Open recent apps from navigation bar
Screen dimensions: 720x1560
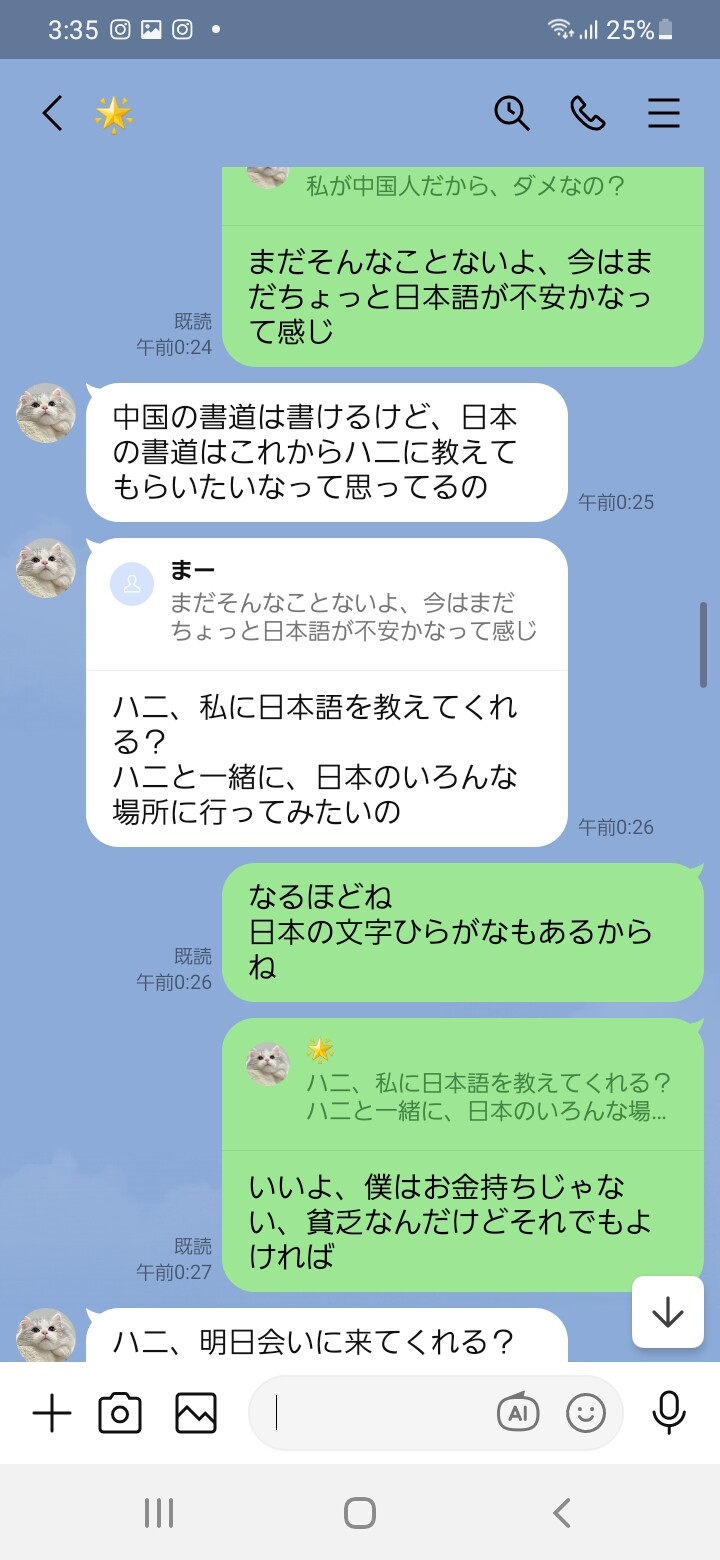[x=159, y=1513]
